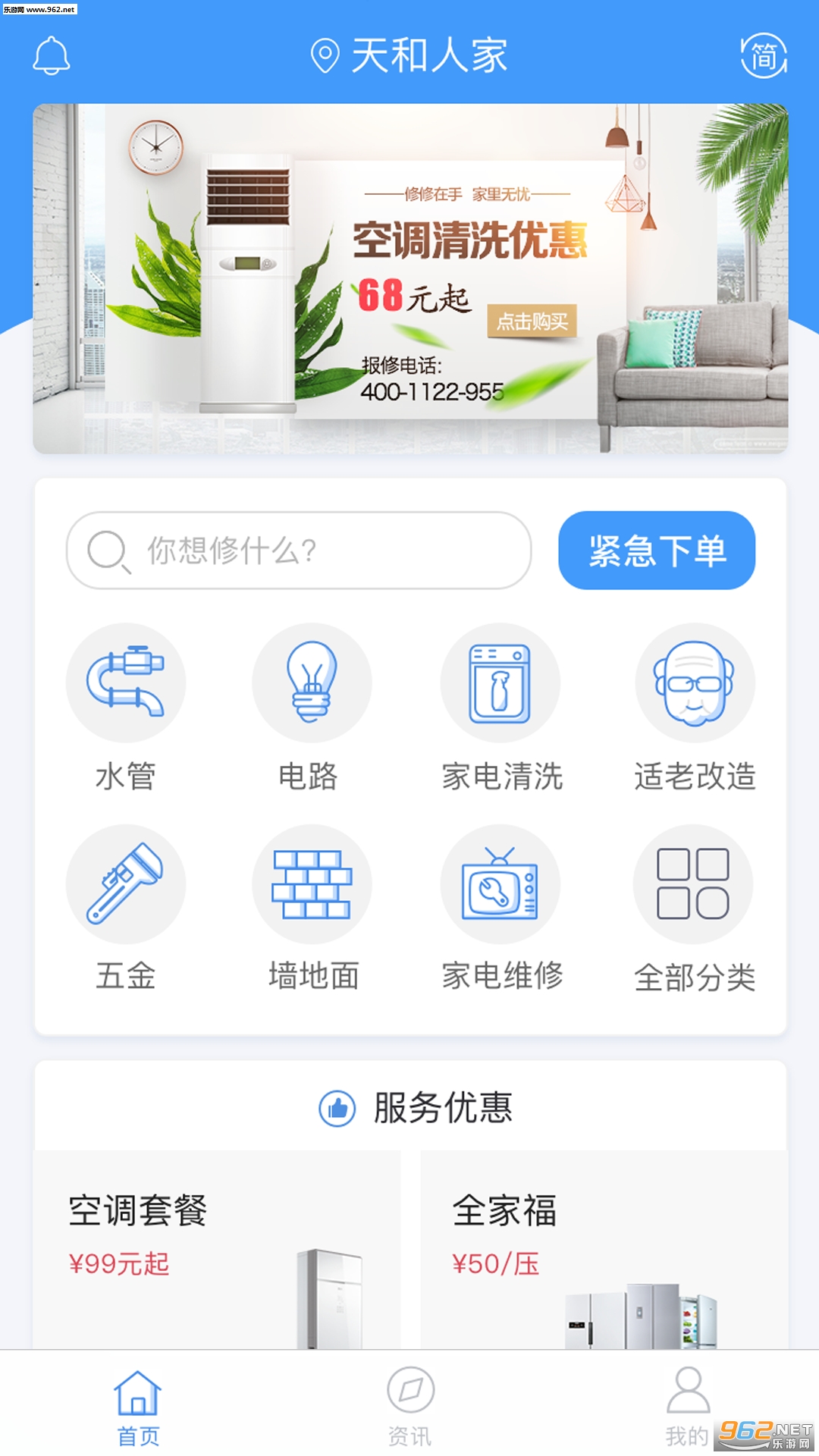This screenshot has width=819, height=1456.
Task: Tap the 你想修什么 search box
Action: [299, 551]
